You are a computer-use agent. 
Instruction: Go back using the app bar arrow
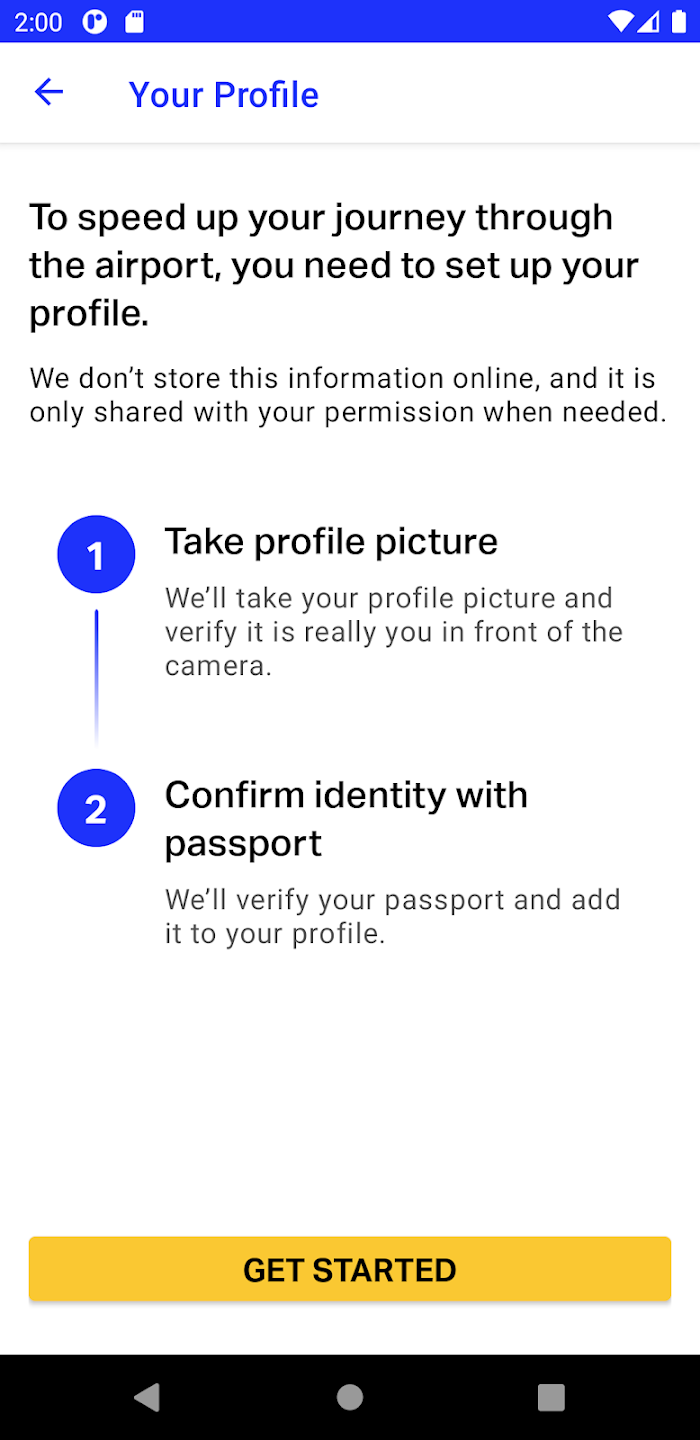click(x=48, y=93)
